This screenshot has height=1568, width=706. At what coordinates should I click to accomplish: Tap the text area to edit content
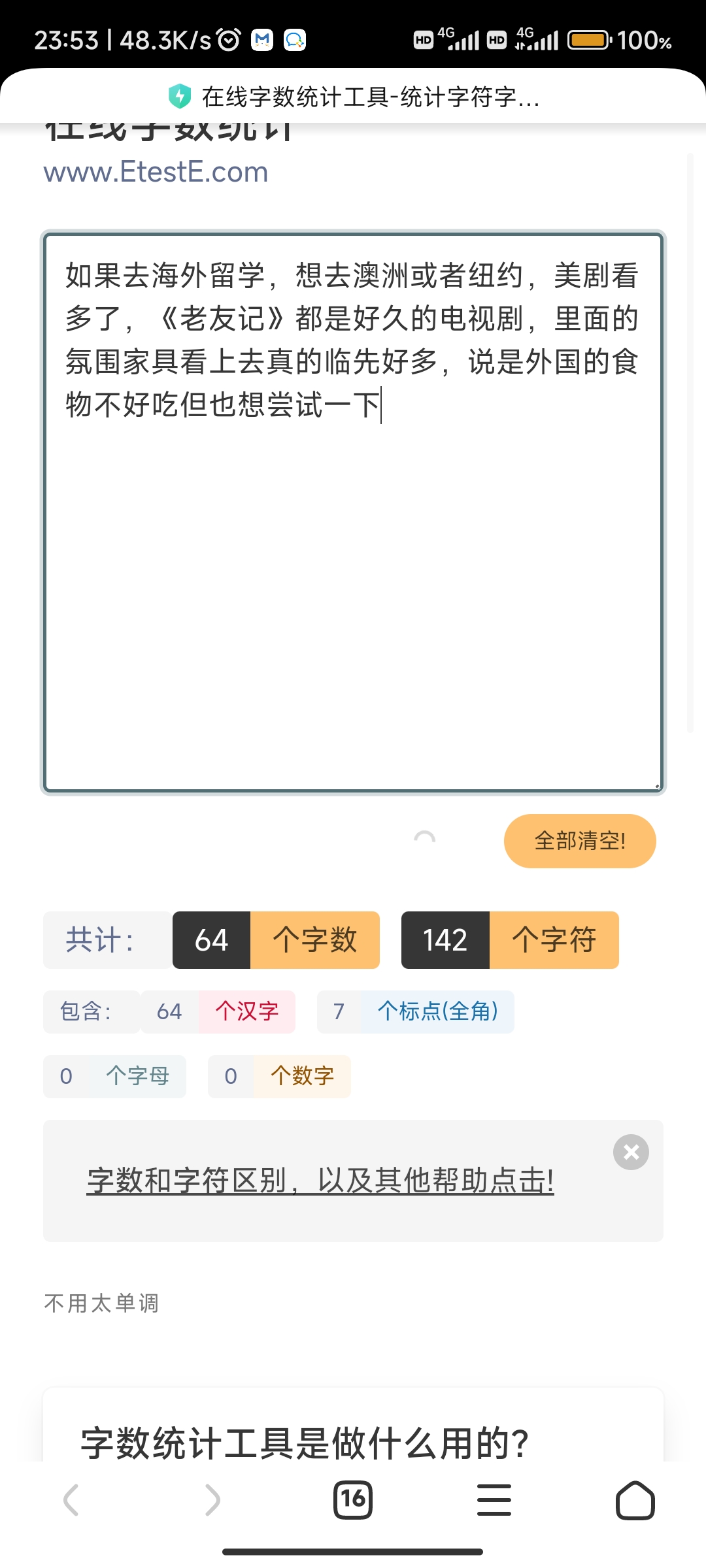point(353,512)
